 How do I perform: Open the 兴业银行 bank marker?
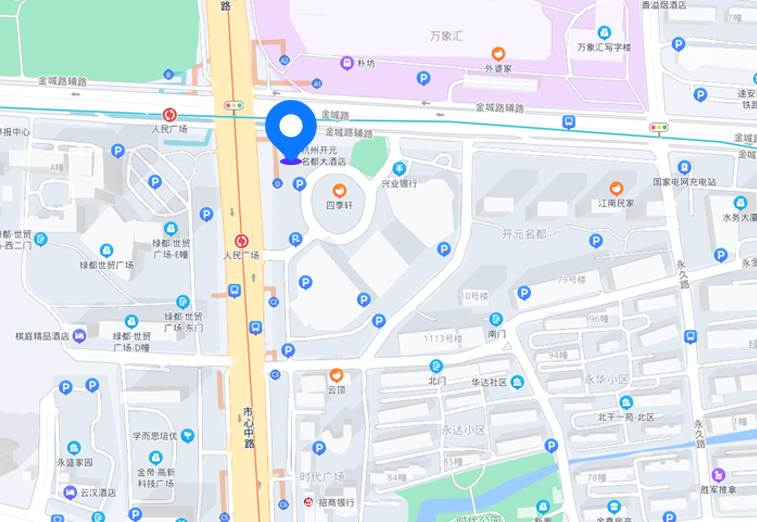pos(399,170)
